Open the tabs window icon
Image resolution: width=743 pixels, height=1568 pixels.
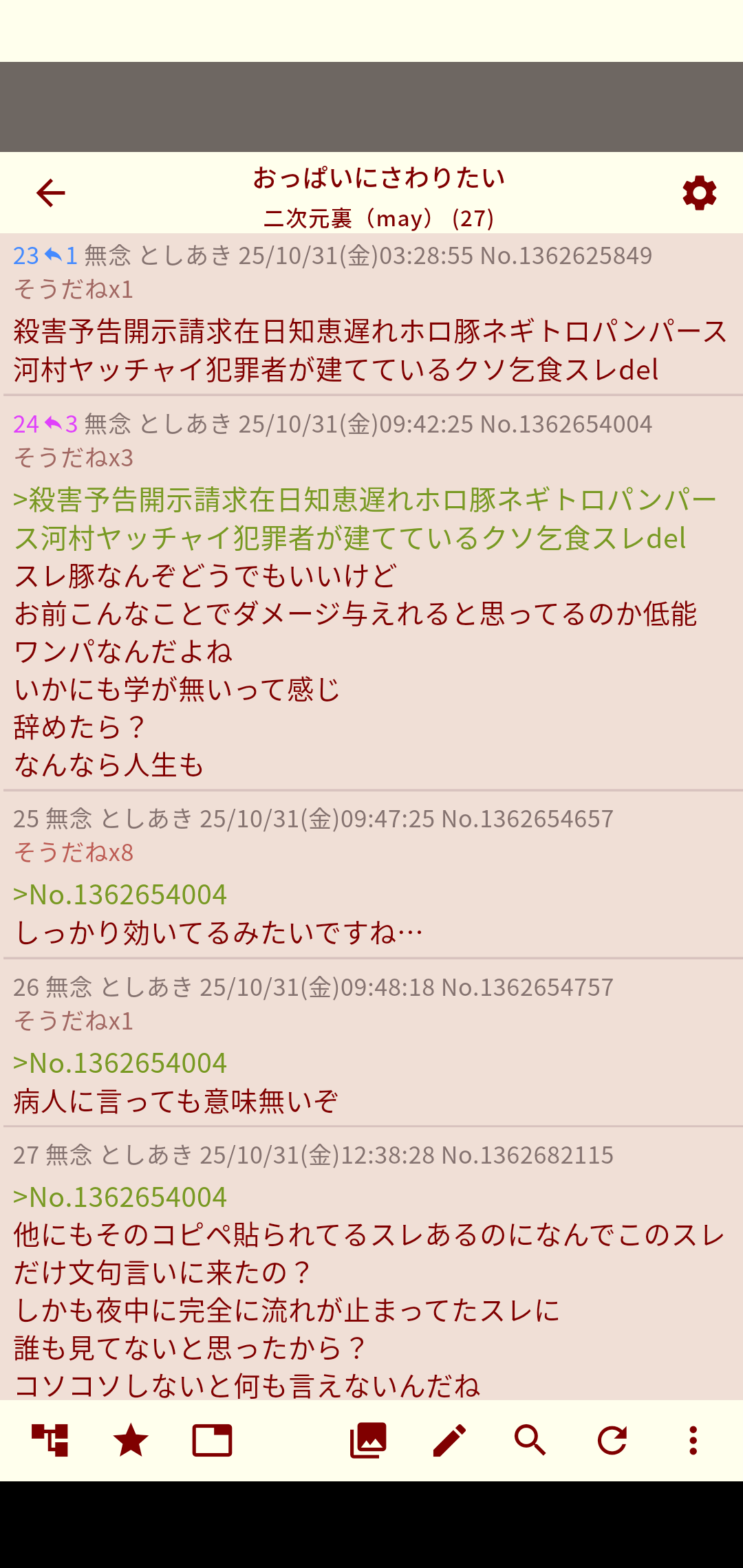(212, 1440)
